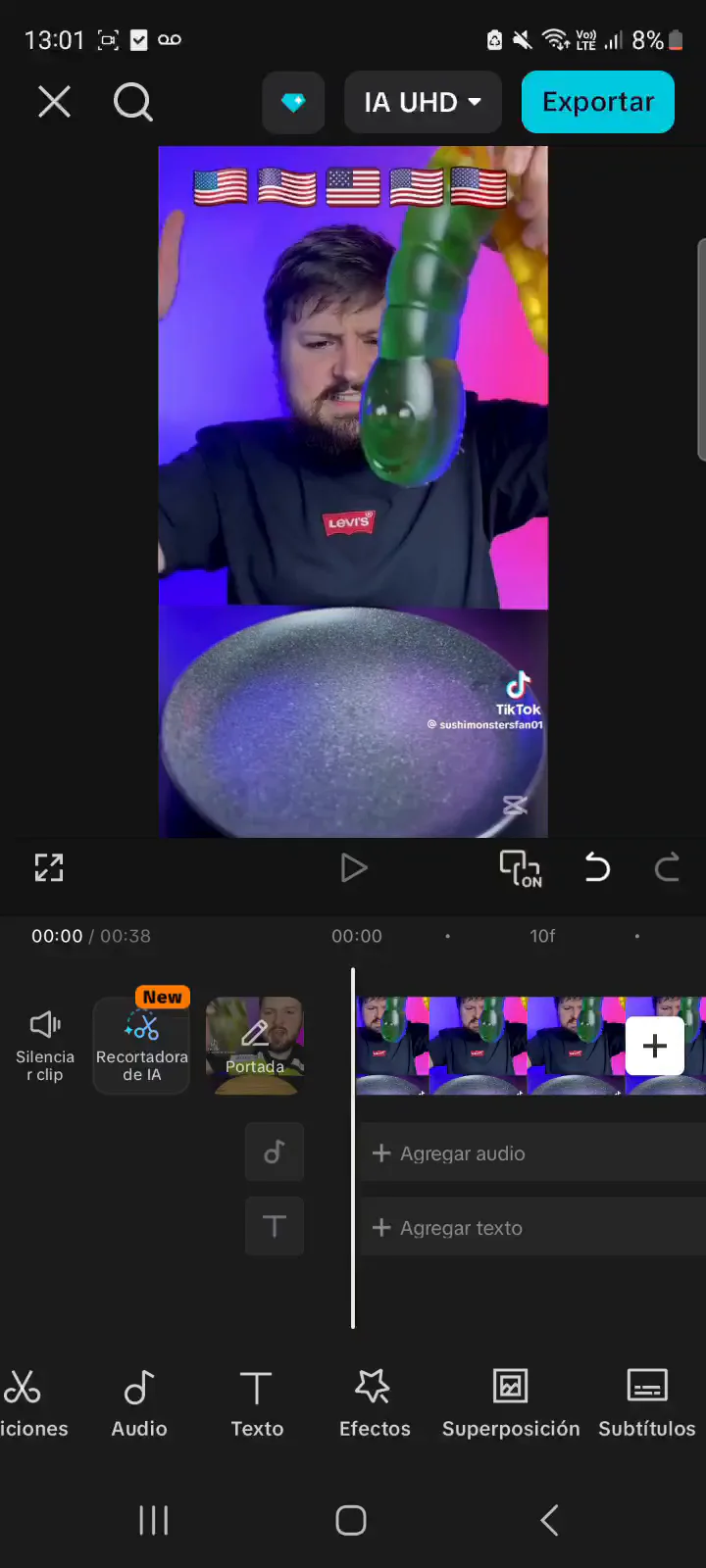706x1568 pixels.
Task: Open the search magnifier icon
Action: point(132,101)
